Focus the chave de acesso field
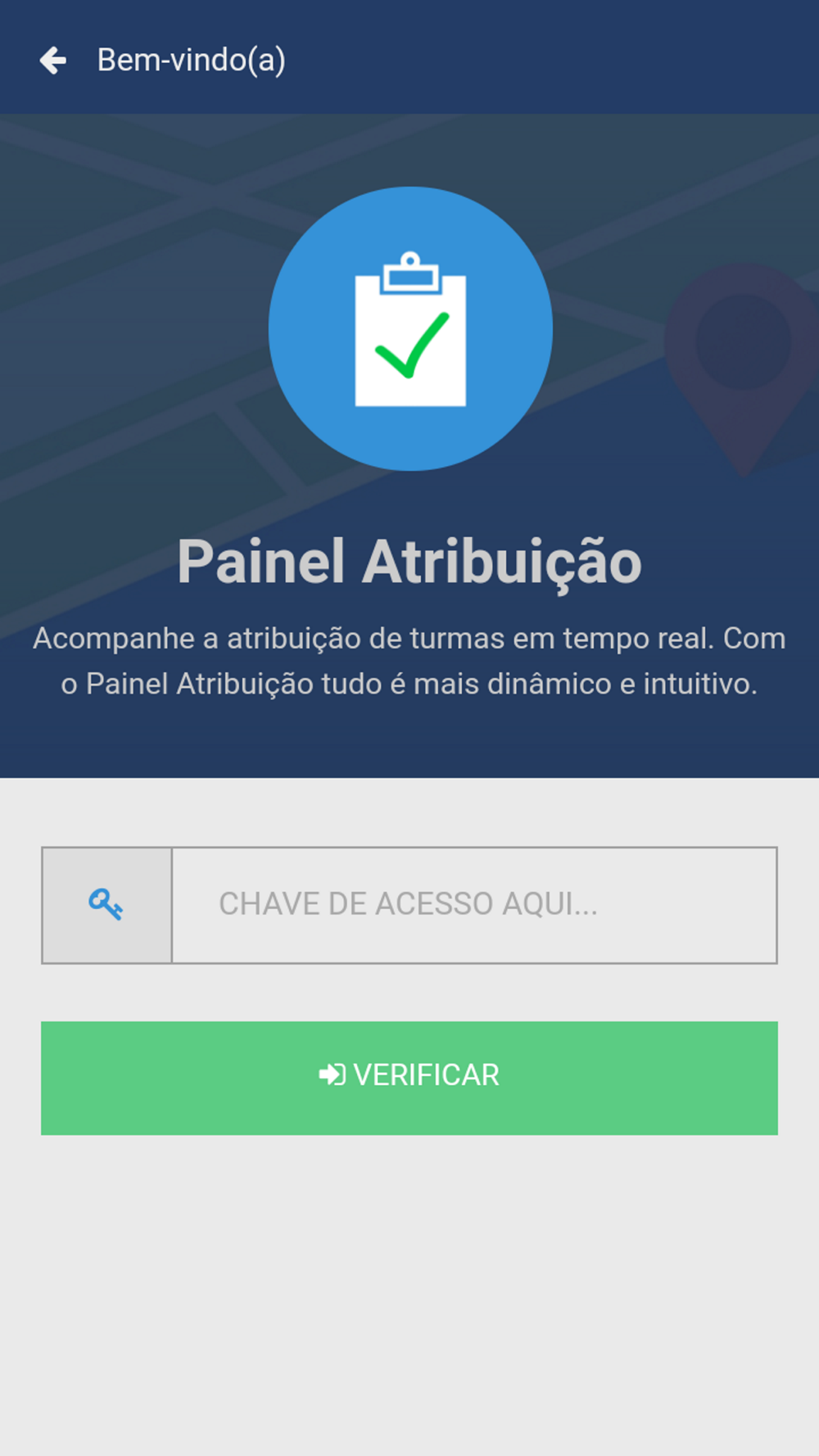 (x=474, y=905)
